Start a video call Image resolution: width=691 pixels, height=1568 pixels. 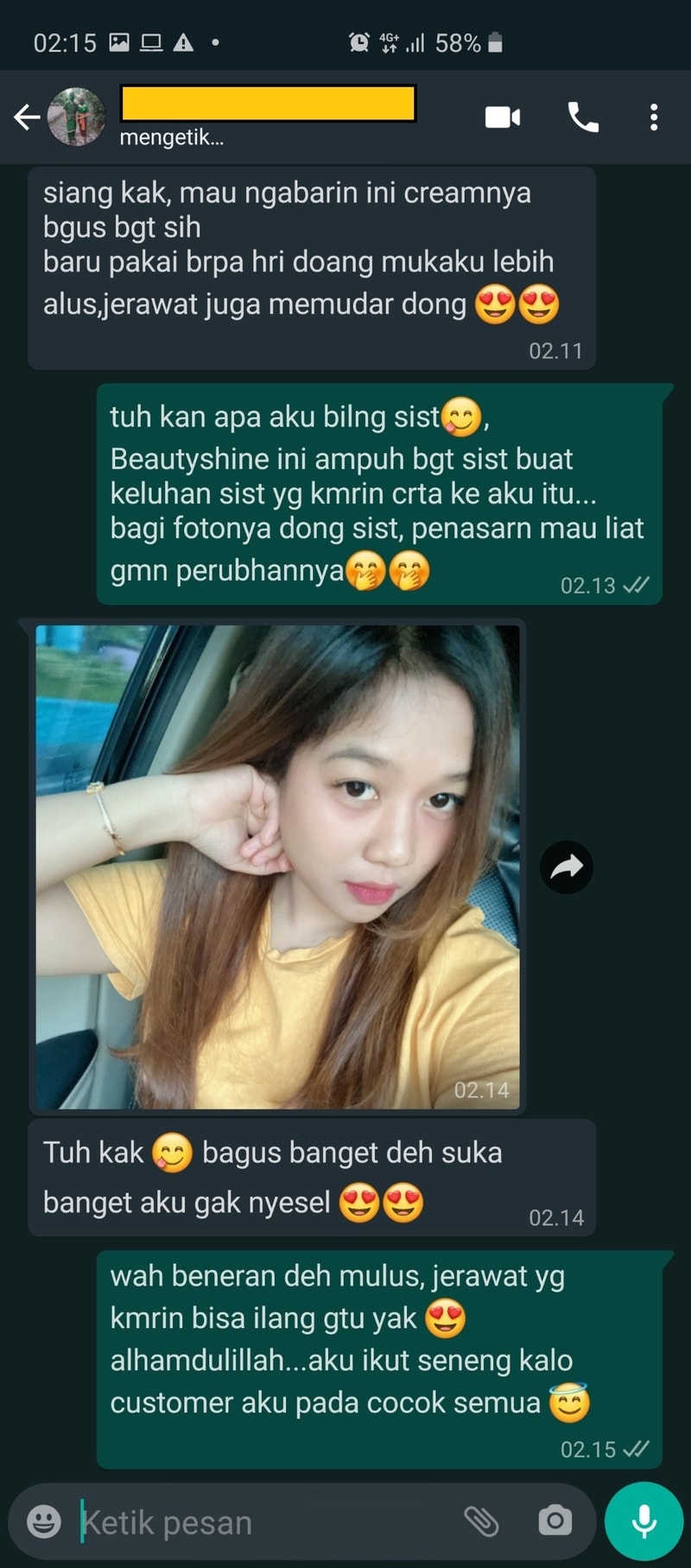coord(503,117)
